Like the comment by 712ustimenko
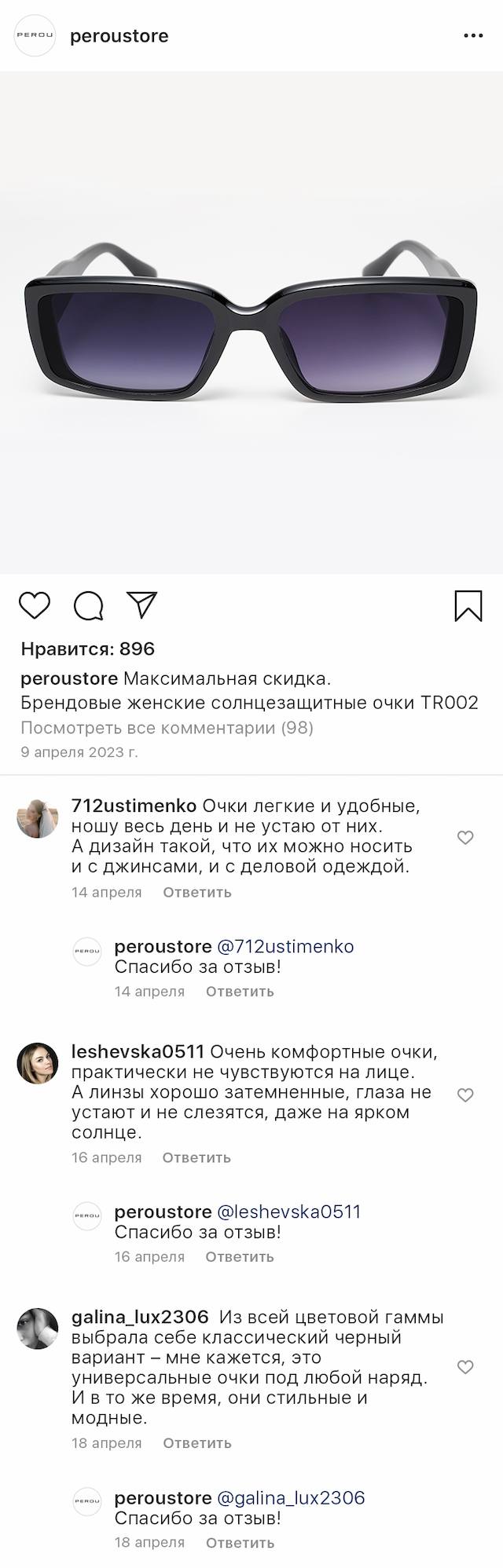Viewport: 503px width, 1568px height. coord(465,837)
